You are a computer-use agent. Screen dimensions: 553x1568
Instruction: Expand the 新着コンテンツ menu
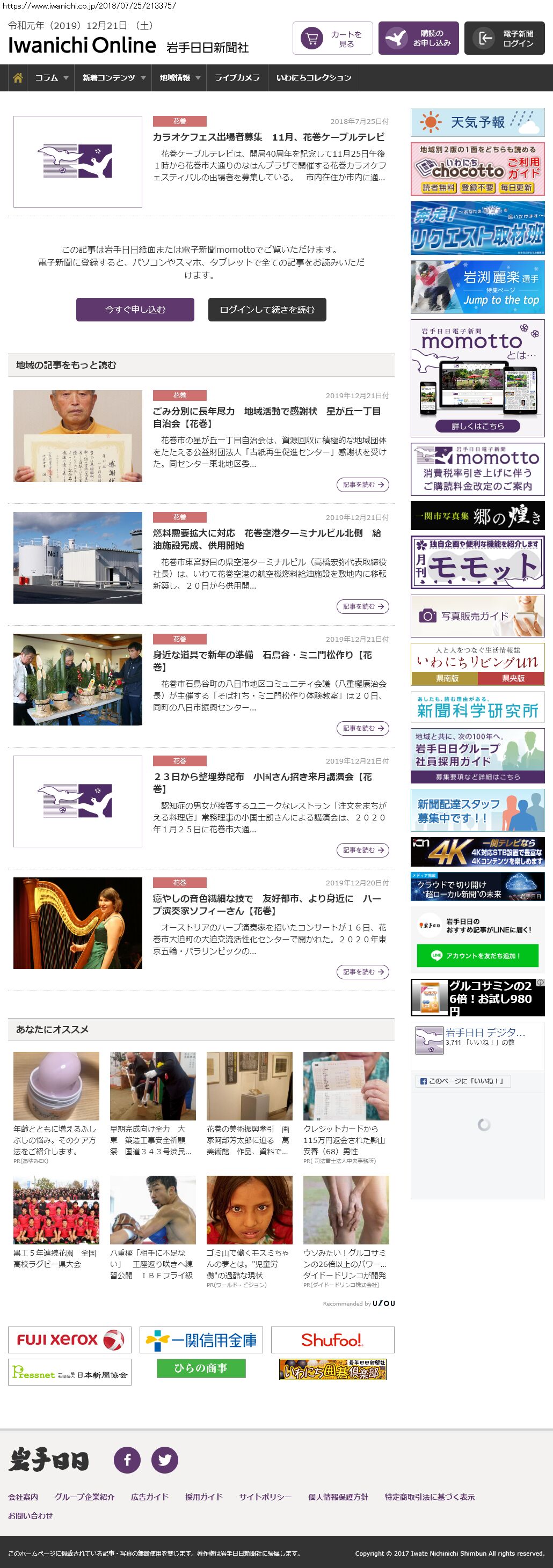click(113, 78)
